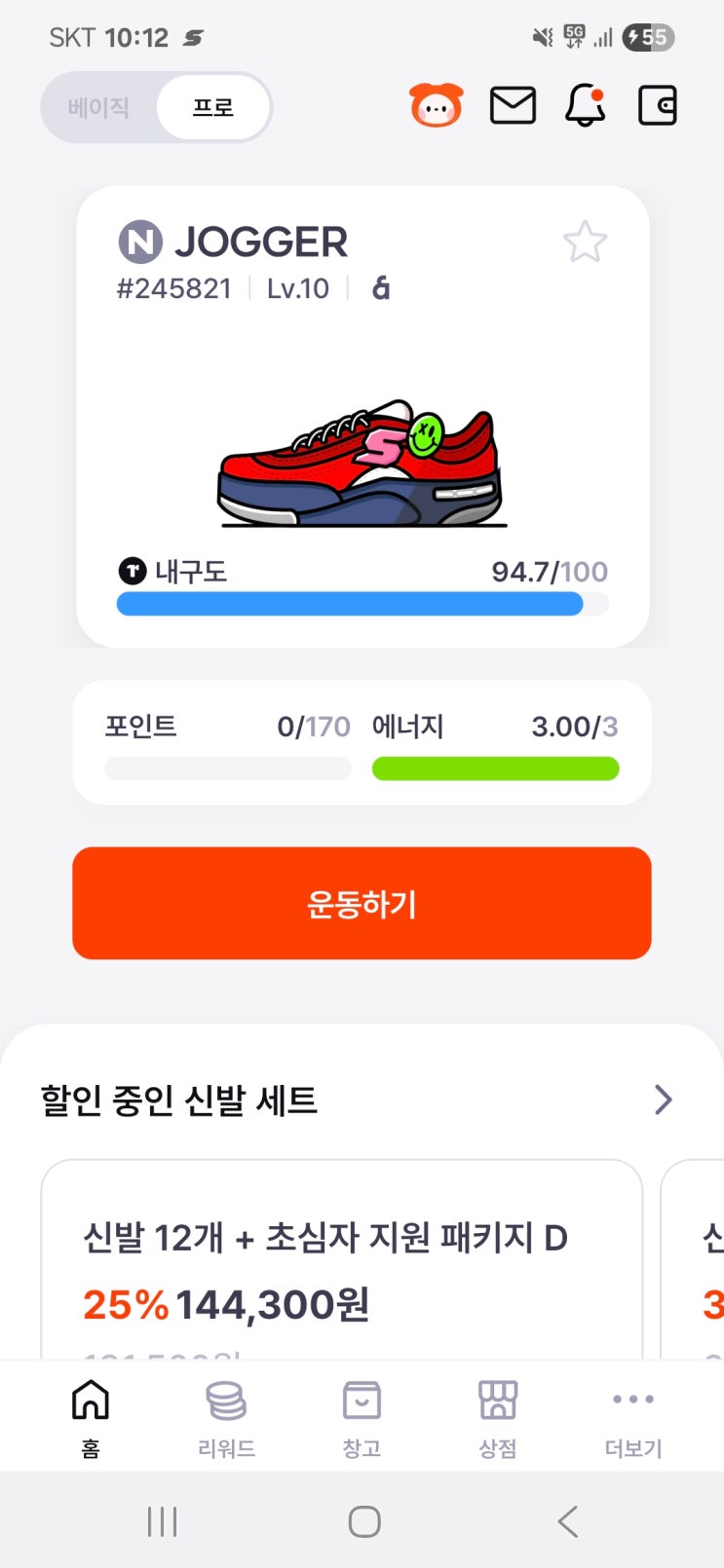Select the 프로 mode segment
This screenshot has height=1568, width=724.
click(212, 107)
